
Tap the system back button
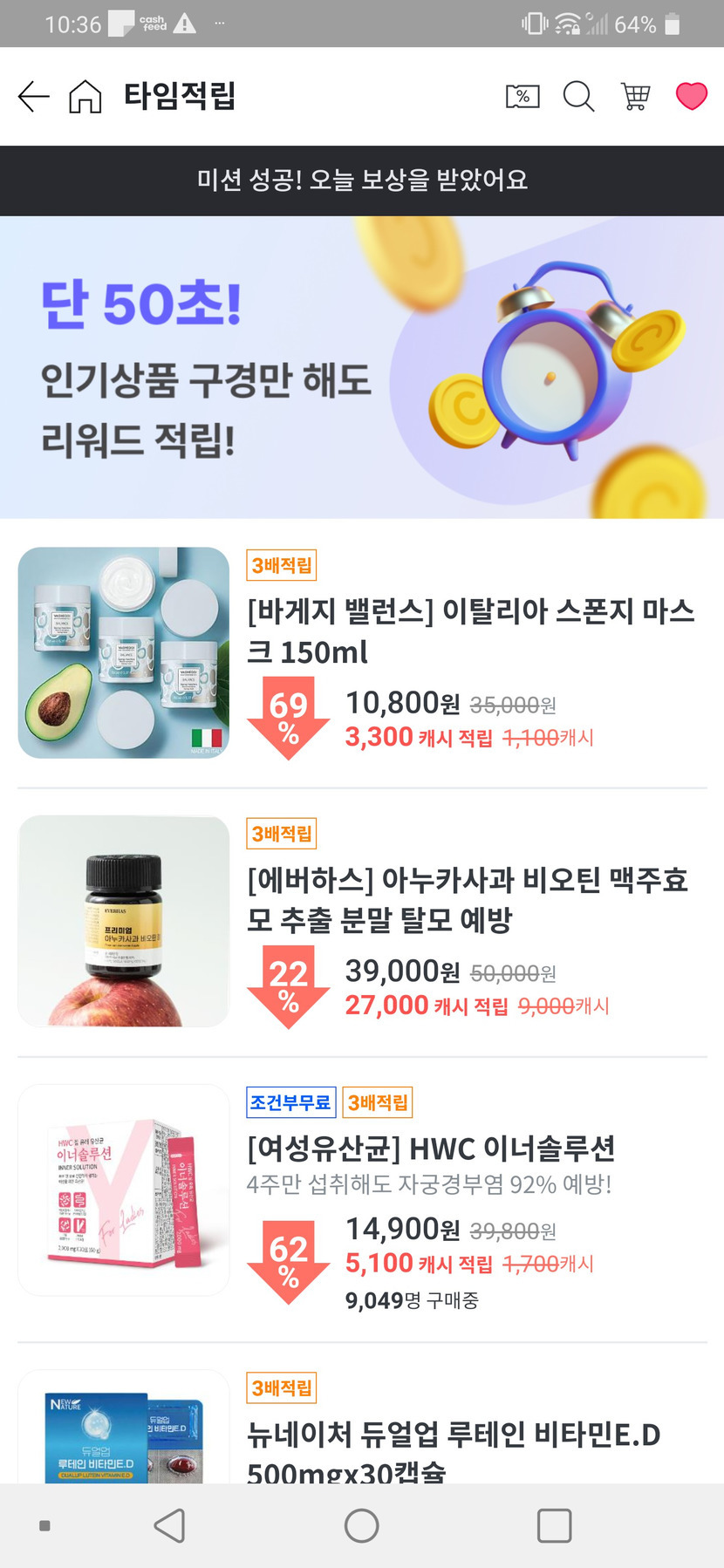pos(169,1525)
